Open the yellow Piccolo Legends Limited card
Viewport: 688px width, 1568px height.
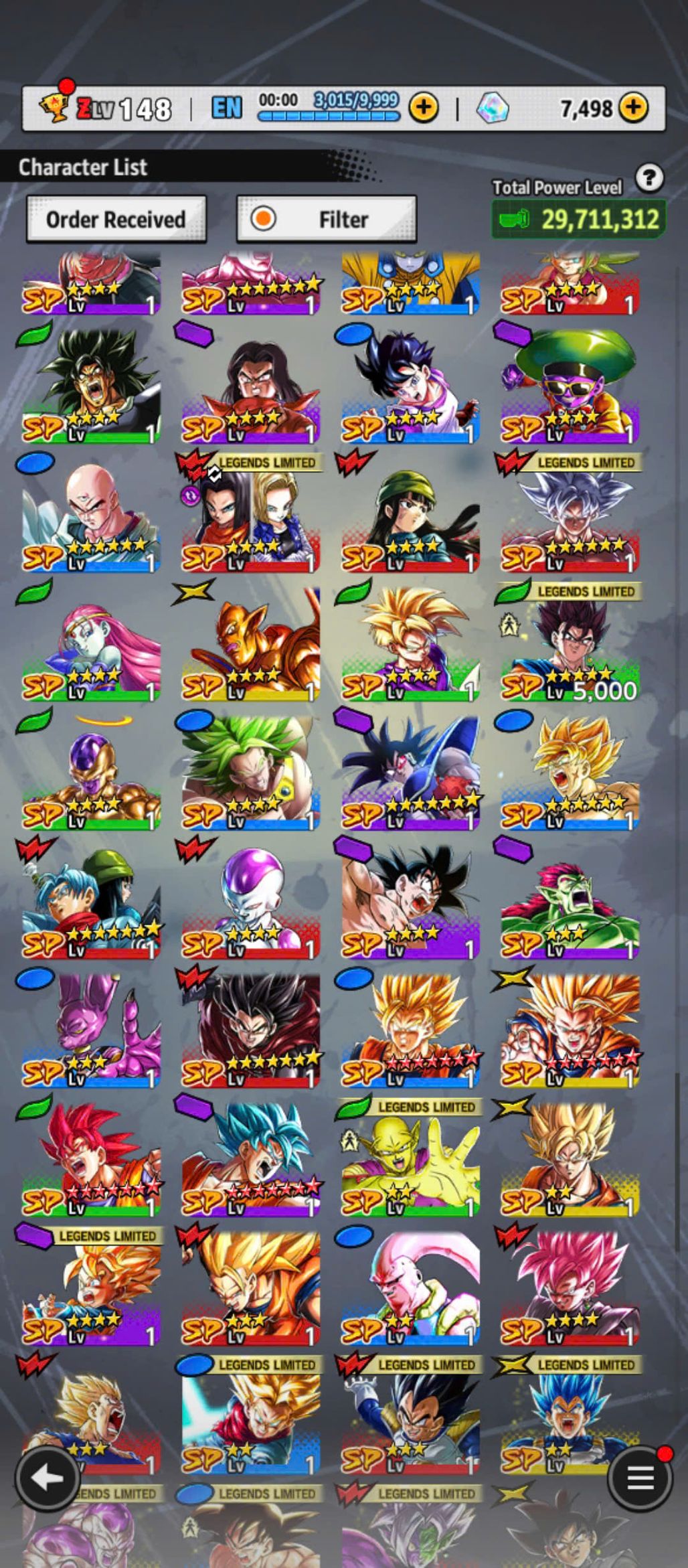(x=410, y=1162)
